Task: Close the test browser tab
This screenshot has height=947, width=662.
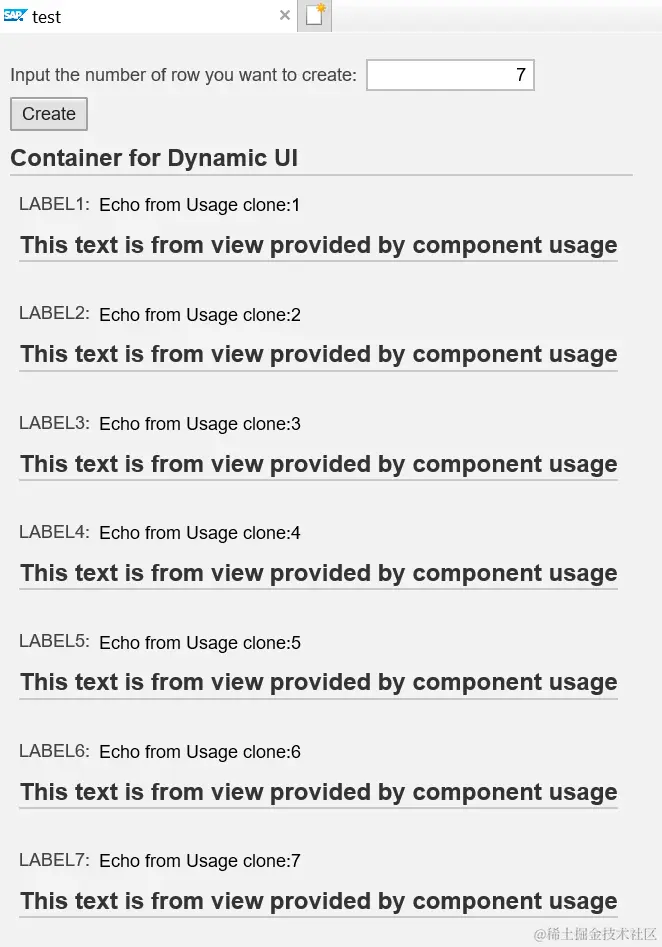Action: (284, 16)
